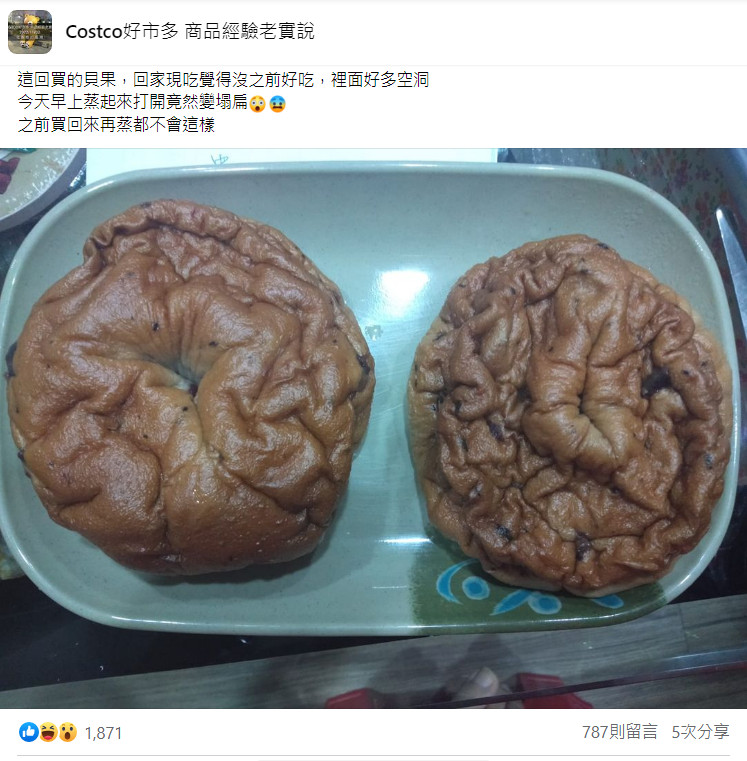The height and width of the screenshot is (761, 747).
Task: View the 5次分享 shares list
Action: (700, 732)
